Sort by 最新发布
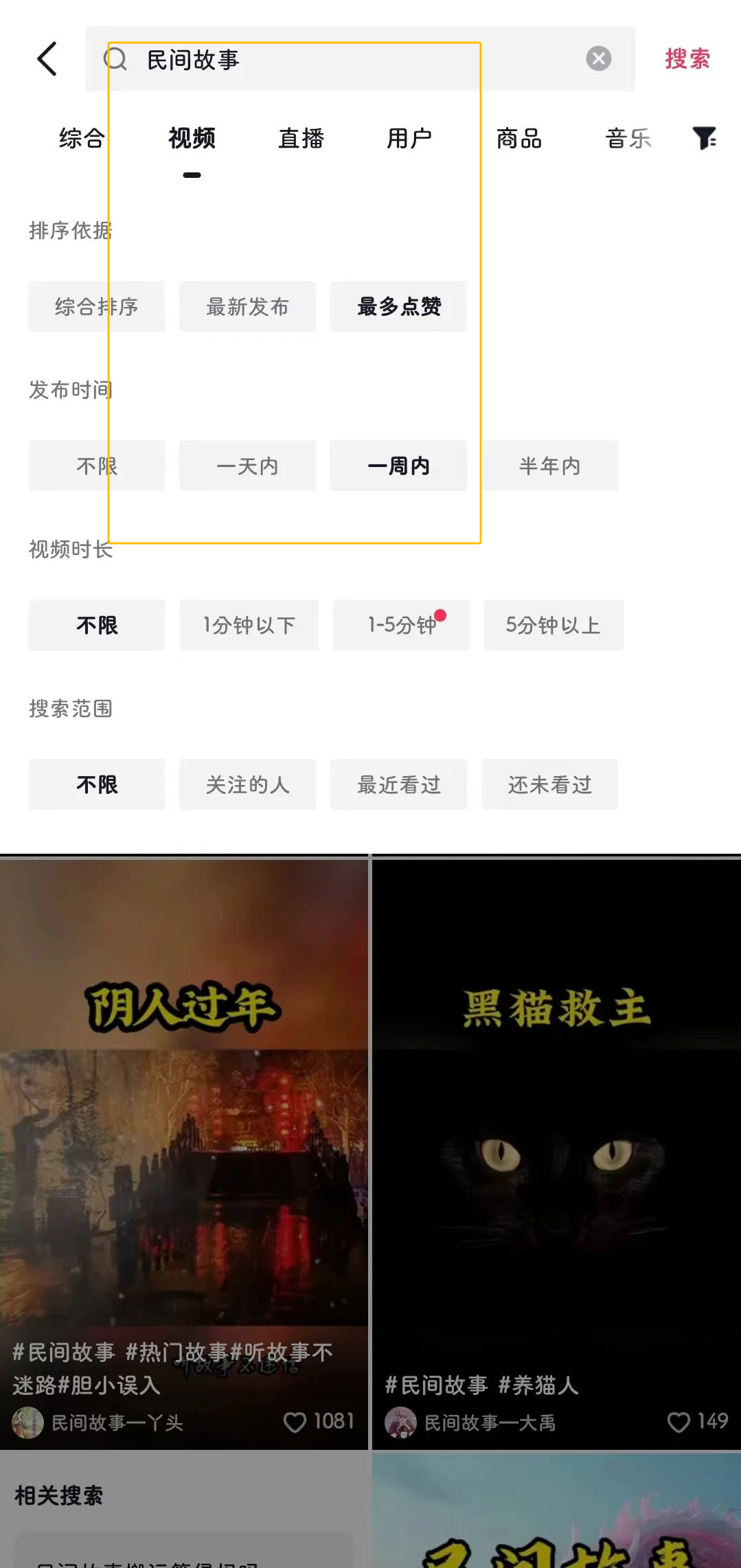The image size is (741, 1568). (x=247, y=306)
